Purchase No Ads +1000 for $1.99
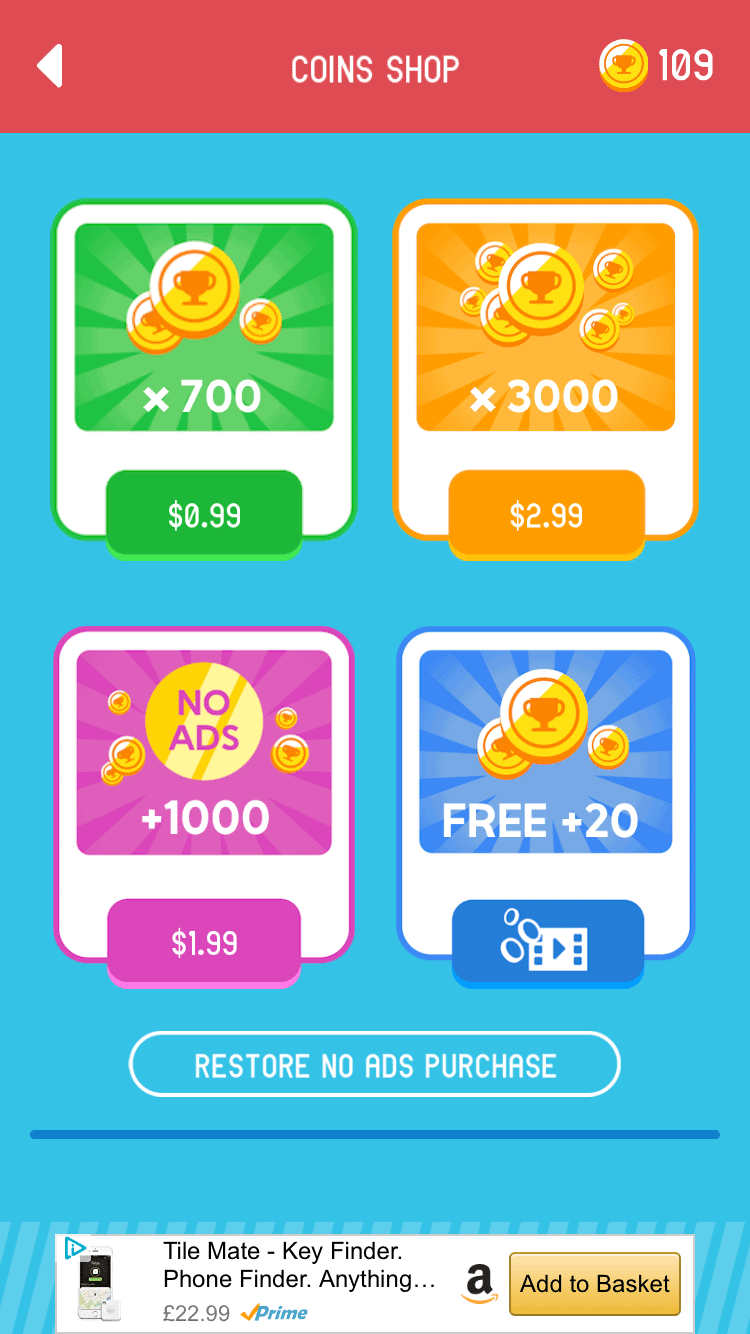 click(204, 943)
